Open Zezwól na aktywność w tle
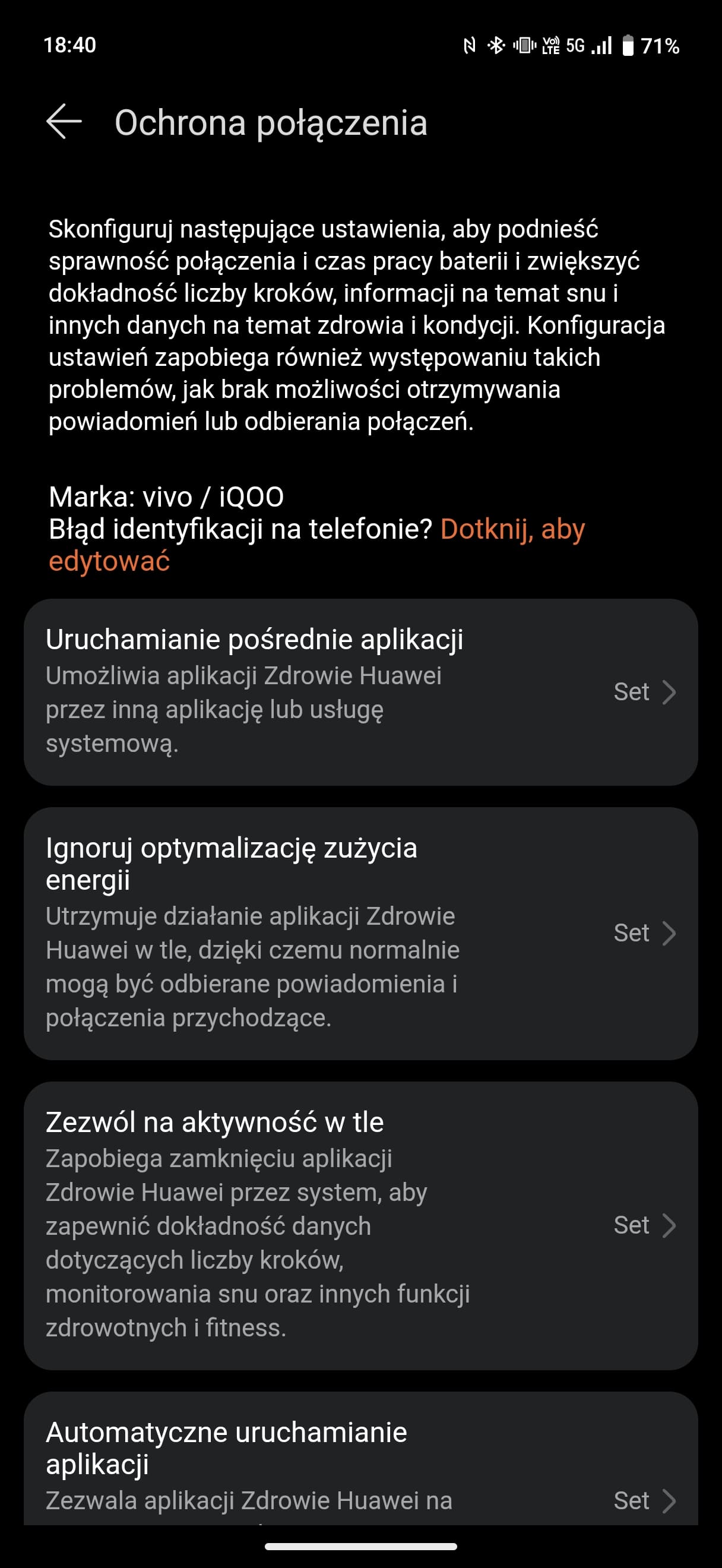 point(360,1225)
